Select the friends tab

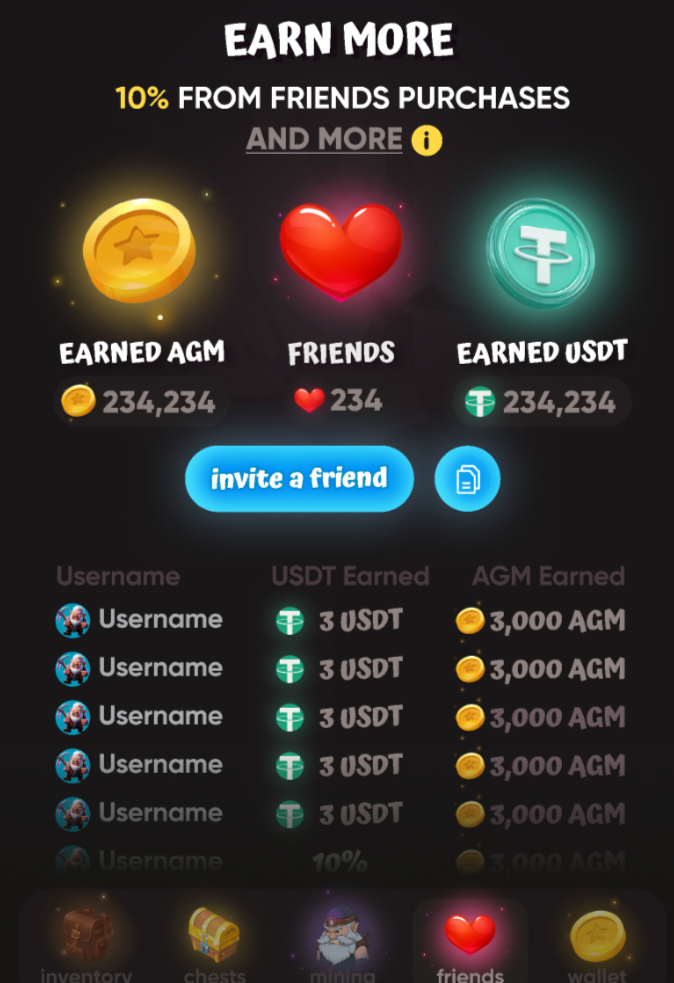click(470, 942)
